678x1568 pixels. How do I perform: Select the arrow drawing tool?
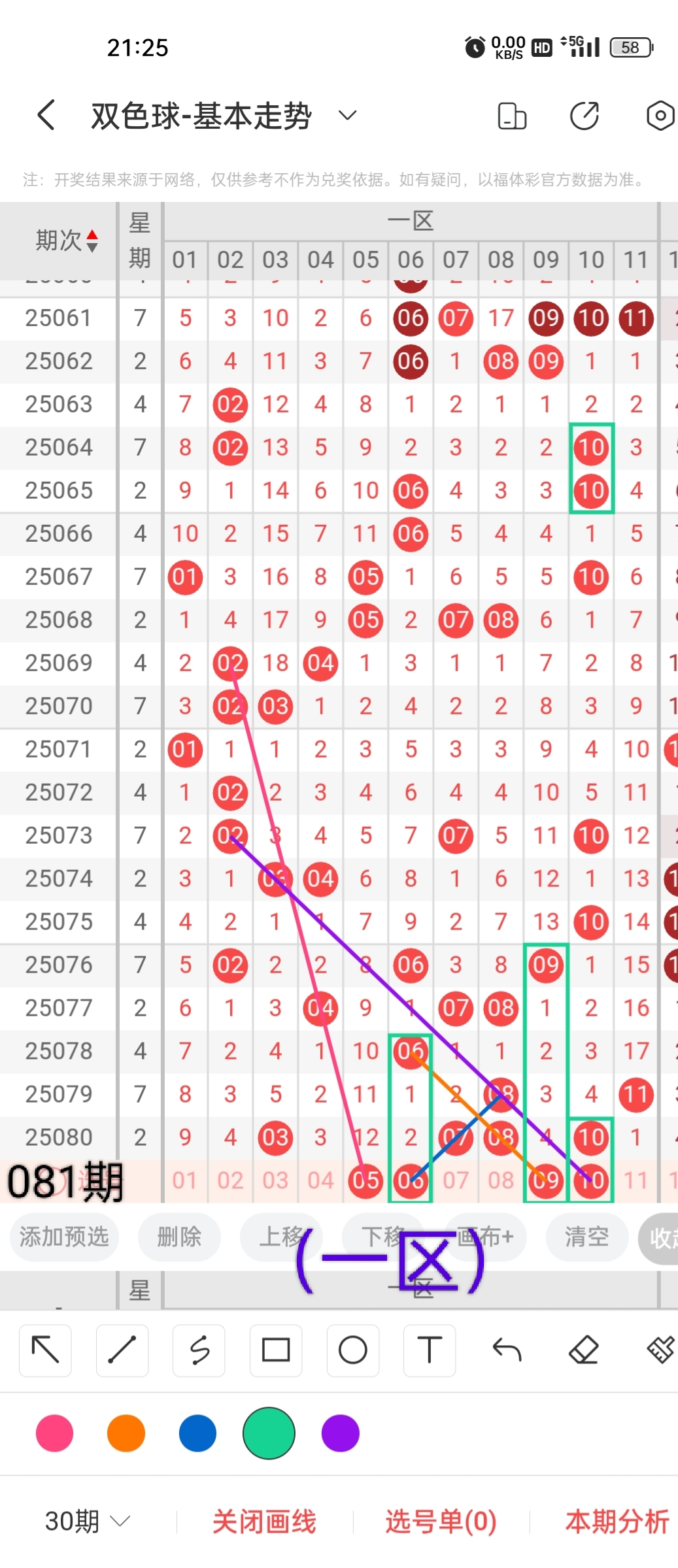(x=45, y=1350)
